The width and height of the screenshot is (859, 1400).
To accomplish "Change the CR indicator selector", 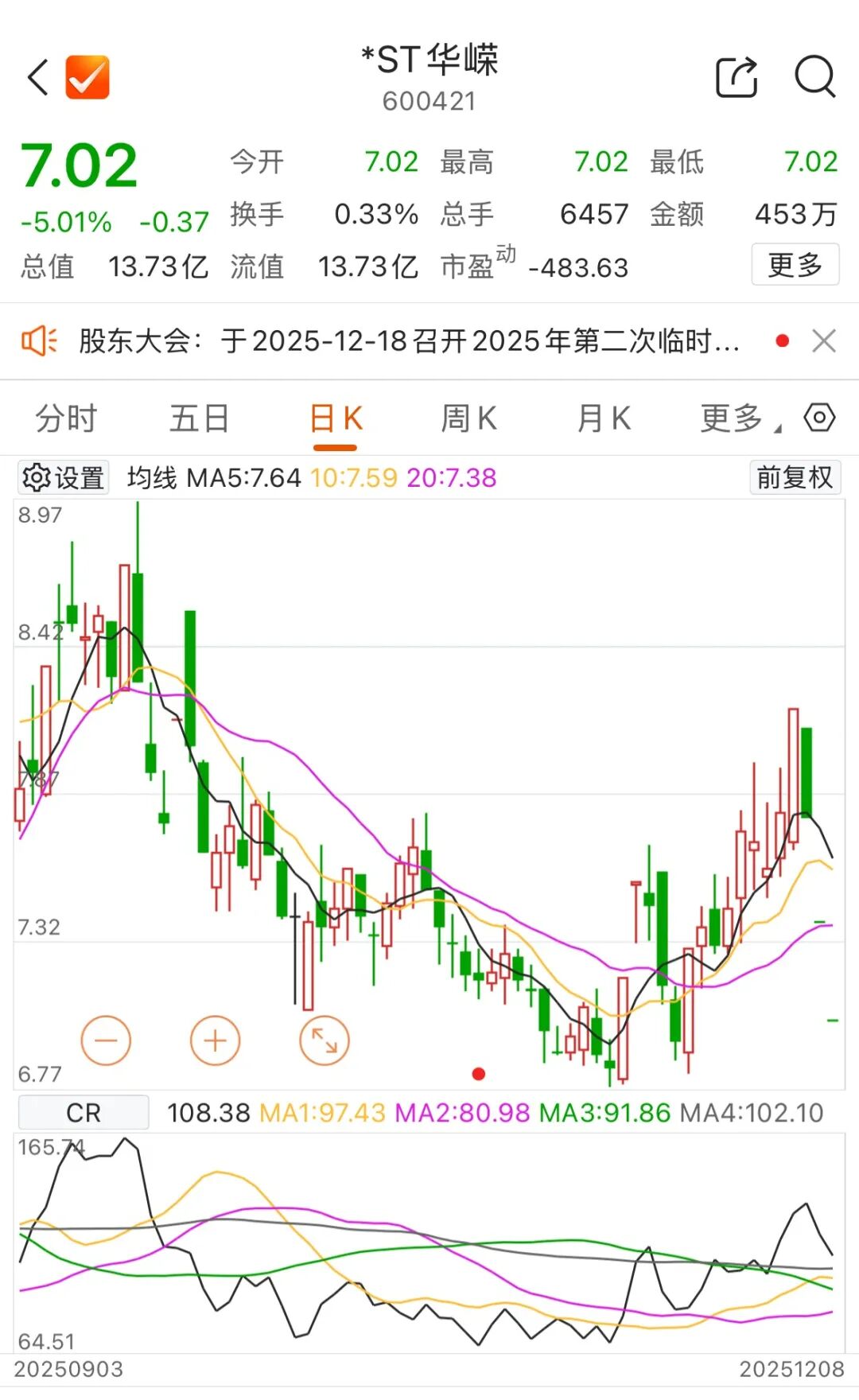I will [84, 1112].
